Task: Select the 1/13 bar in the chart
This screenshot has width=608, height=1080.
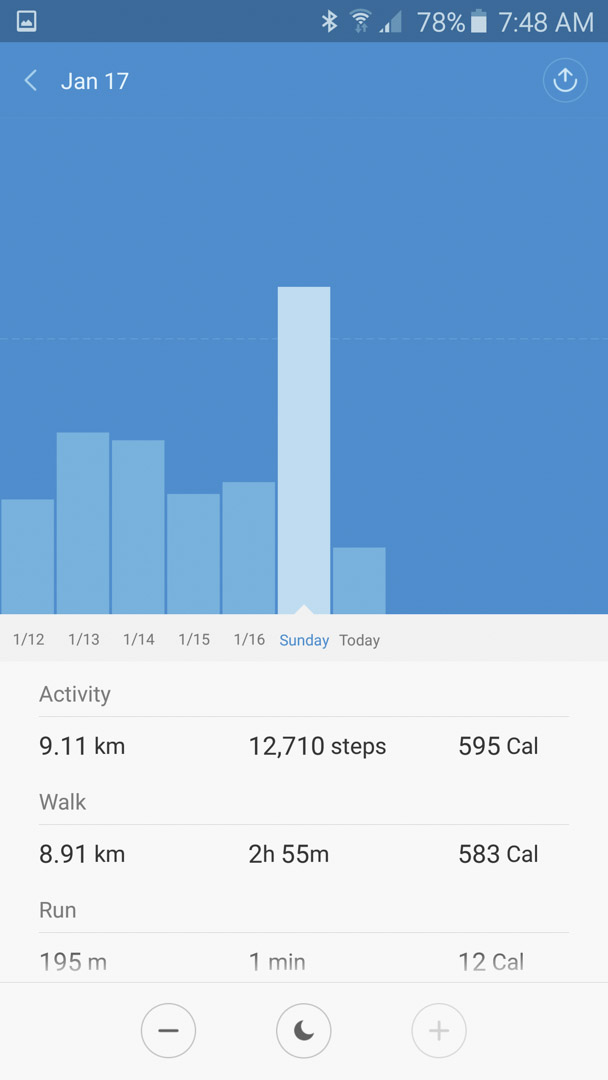Action: point(83,523)
